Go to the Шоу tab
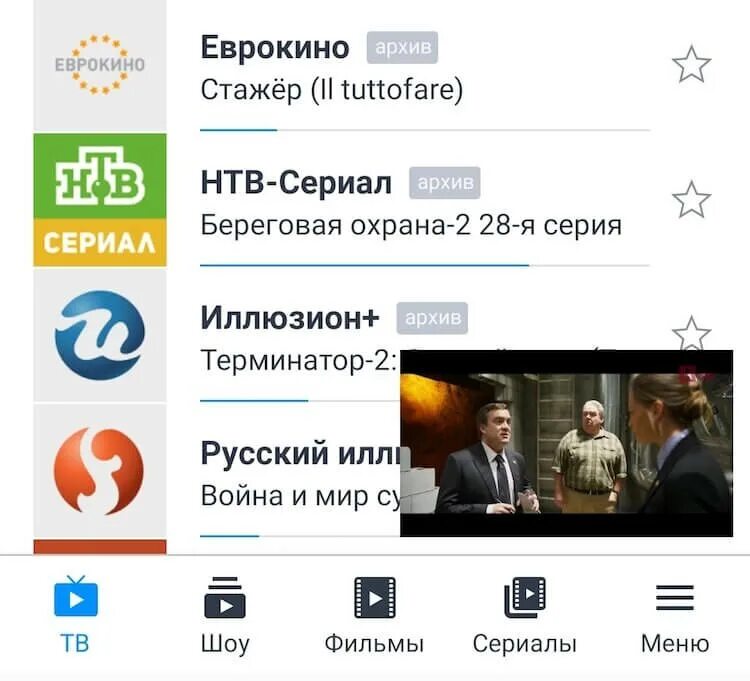 (224, 616)
